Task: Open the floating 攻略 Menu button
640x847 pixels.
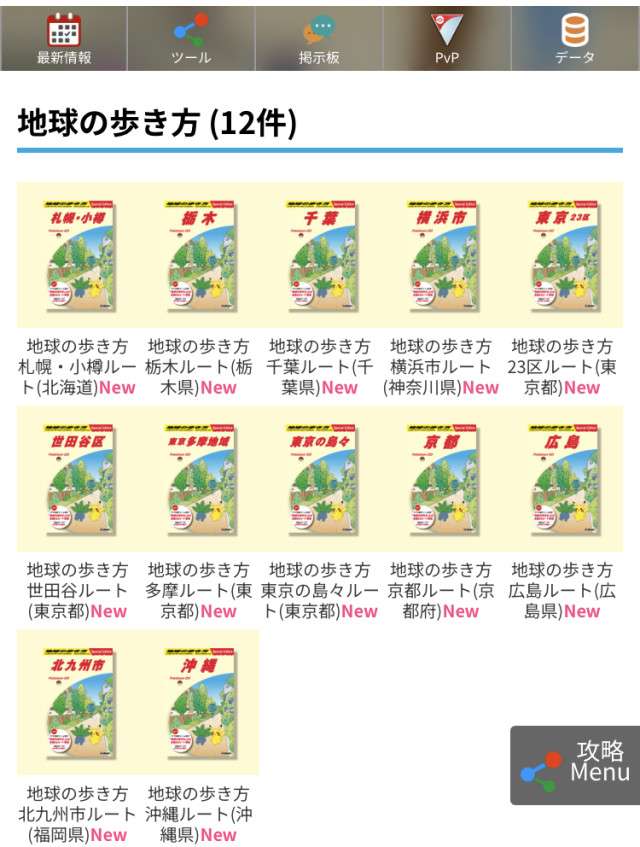Action: click(575, 765)
